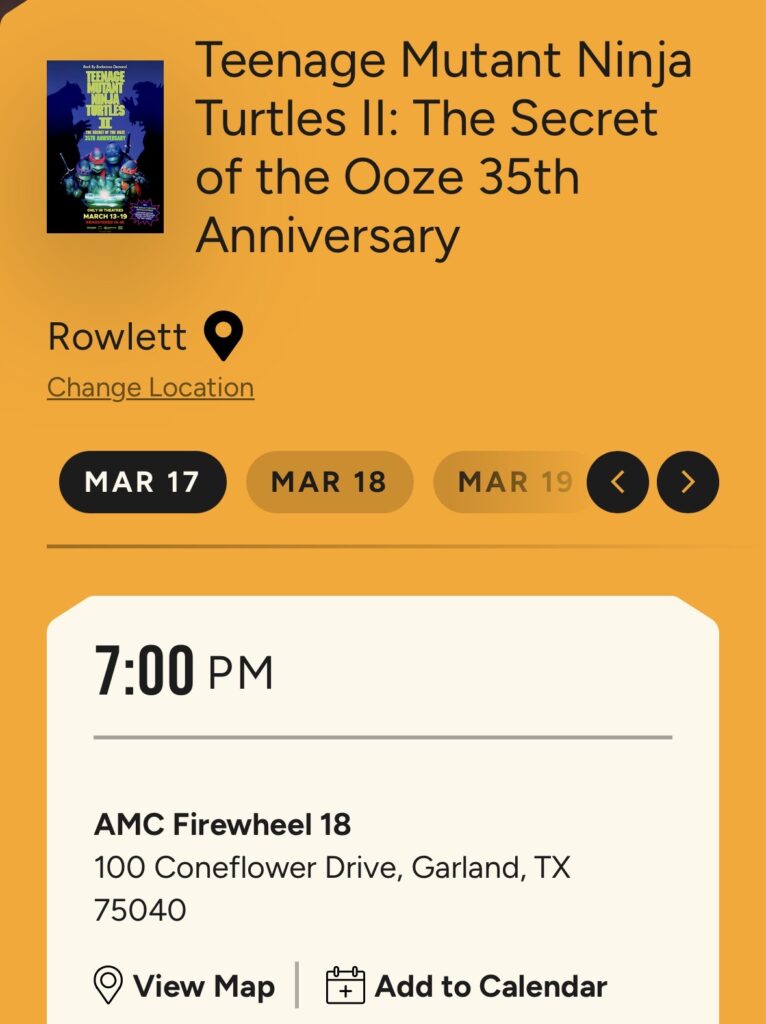
Task: Add the 7:00 PM showing to calendar
Action: click(467, 987)
